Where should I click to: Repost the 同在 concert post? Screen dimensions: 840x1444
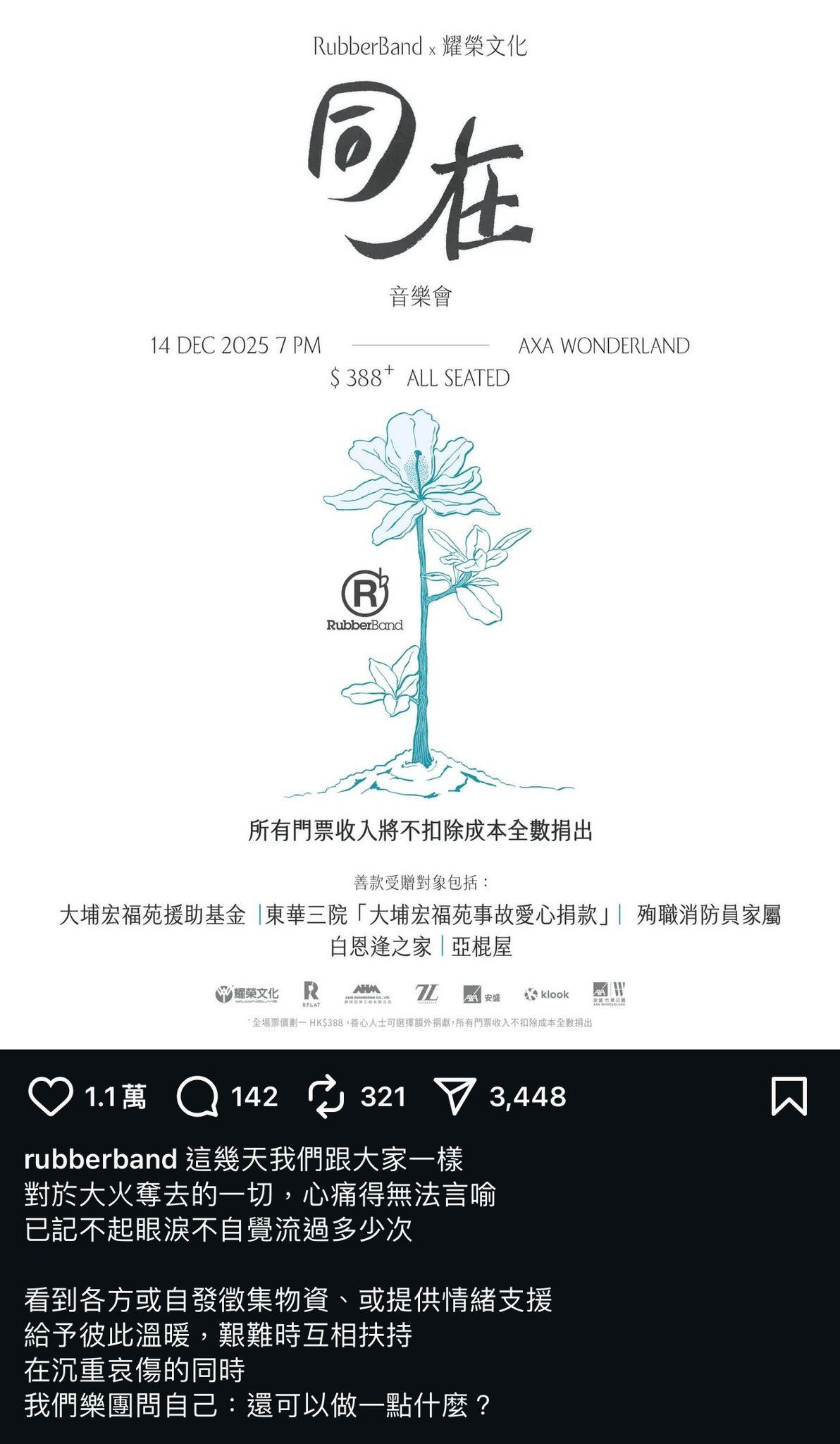(x=326, y=1097)
